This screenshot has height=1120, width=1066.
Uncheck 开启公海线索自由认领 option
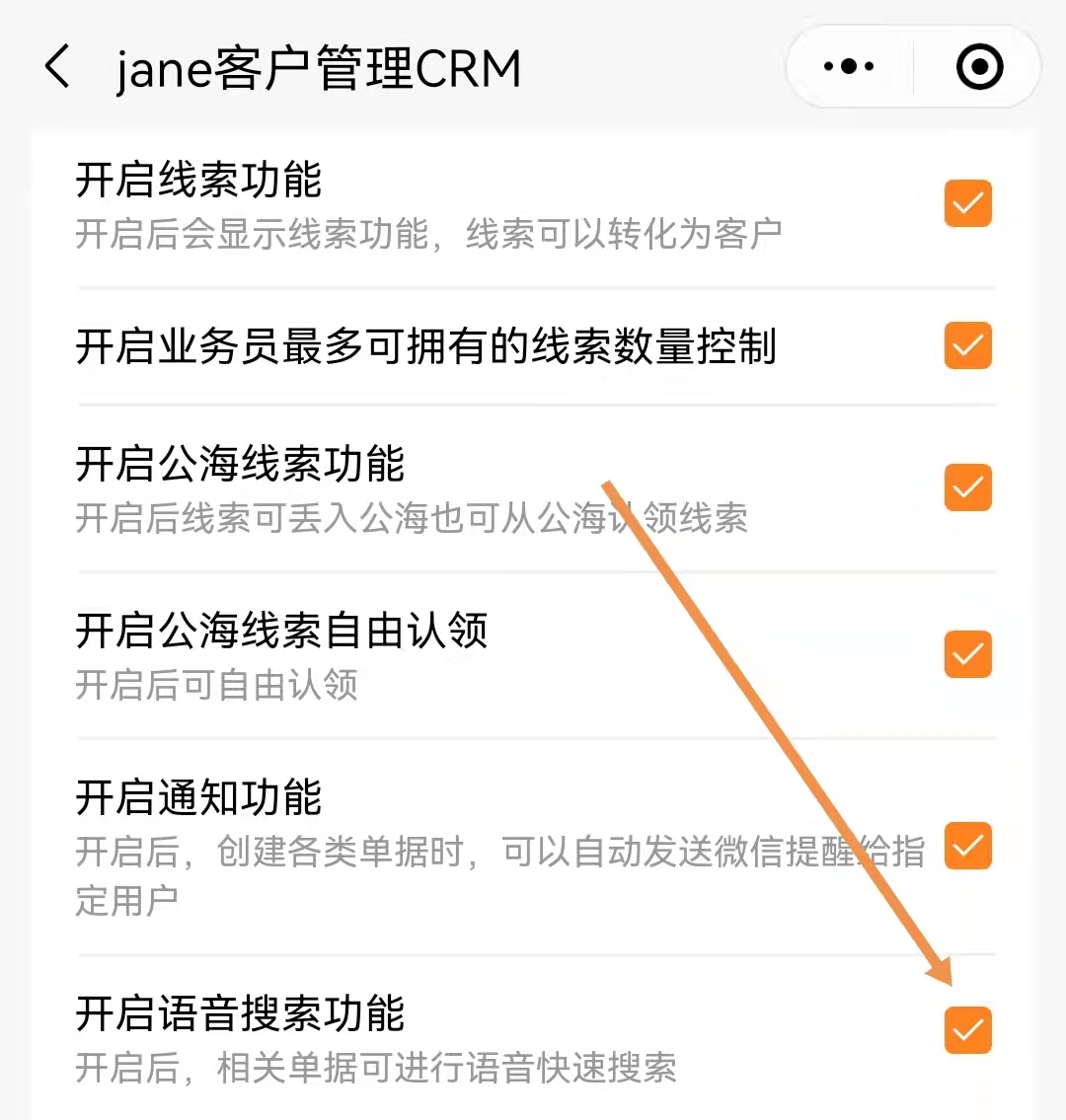coord(967,655)
